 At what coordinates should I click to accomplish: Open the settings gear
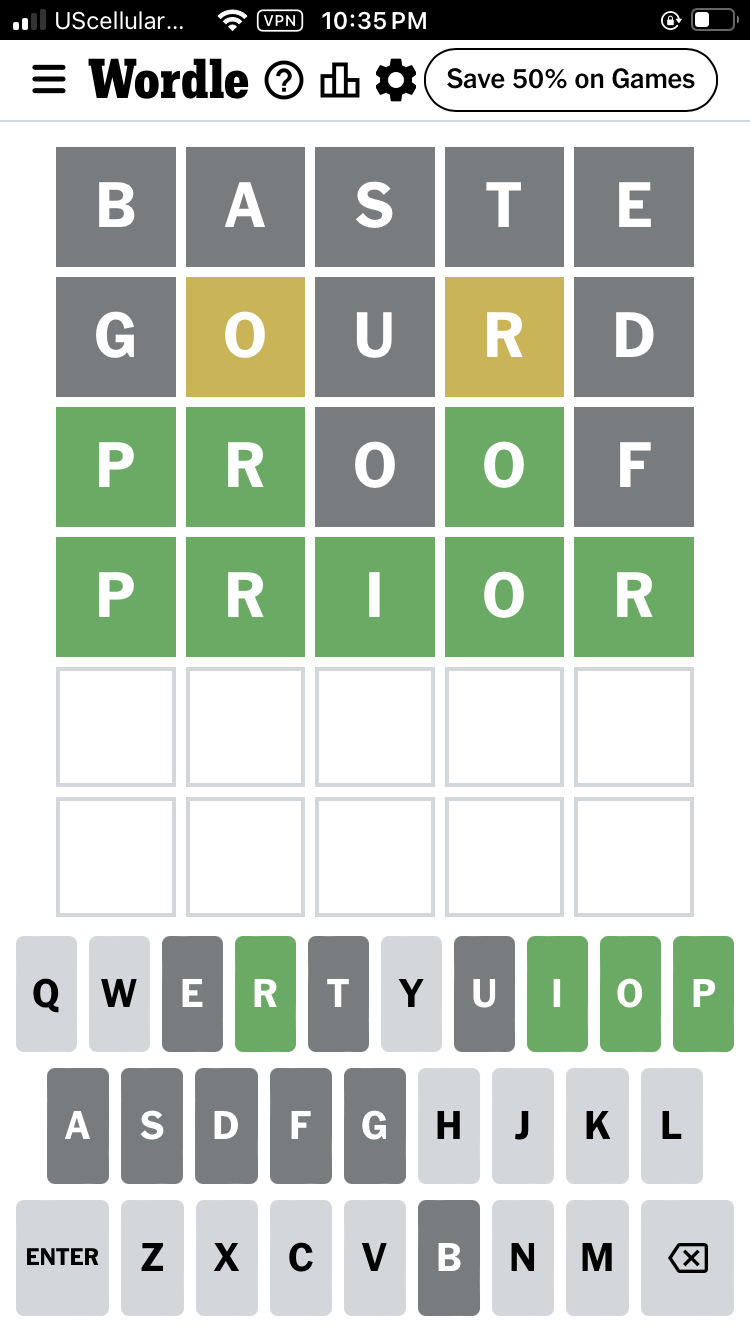[x=396, y=80]
